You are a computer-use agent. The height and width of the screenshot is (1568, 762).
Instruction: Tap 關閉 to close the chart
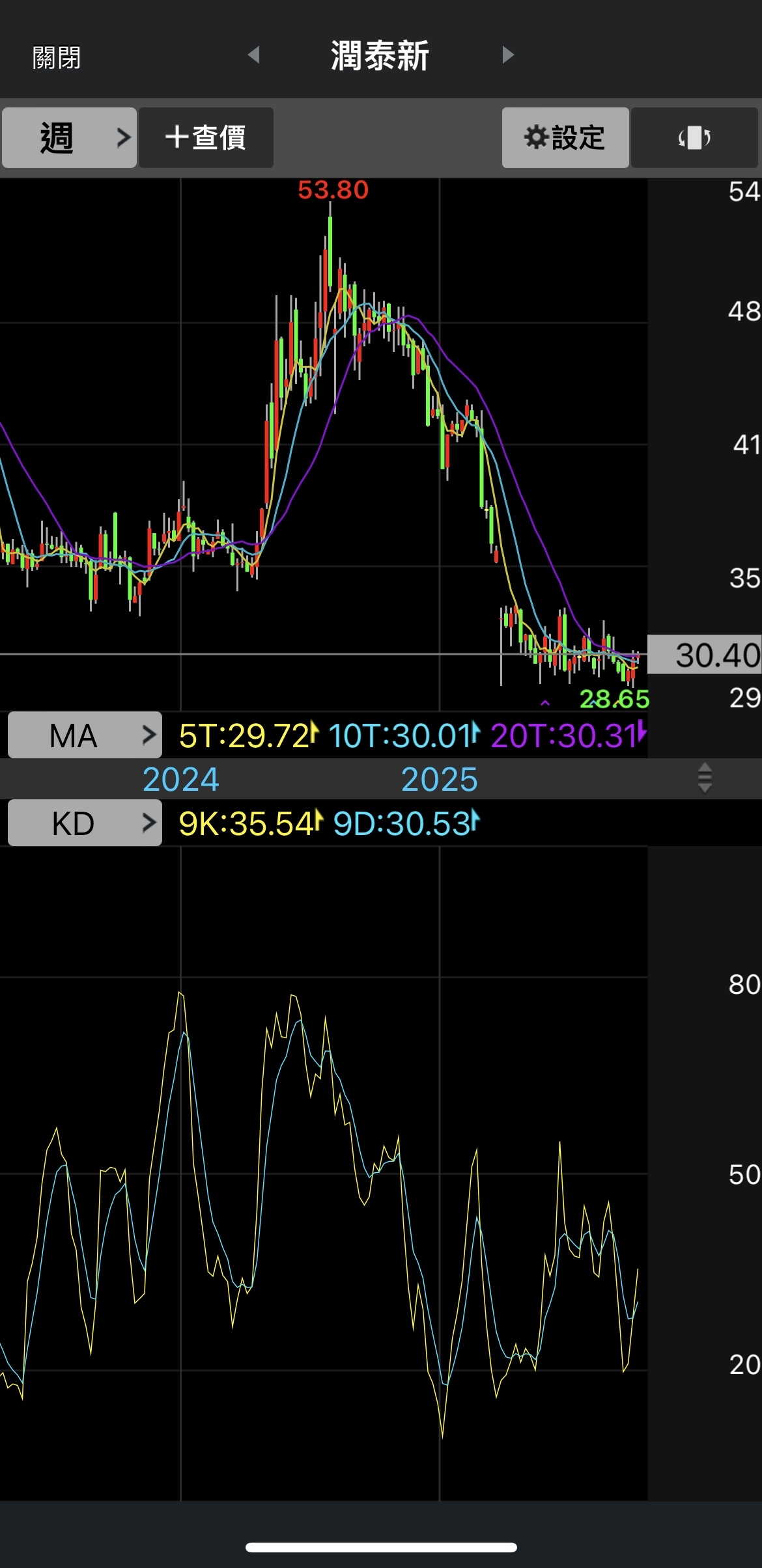point(57,58)
